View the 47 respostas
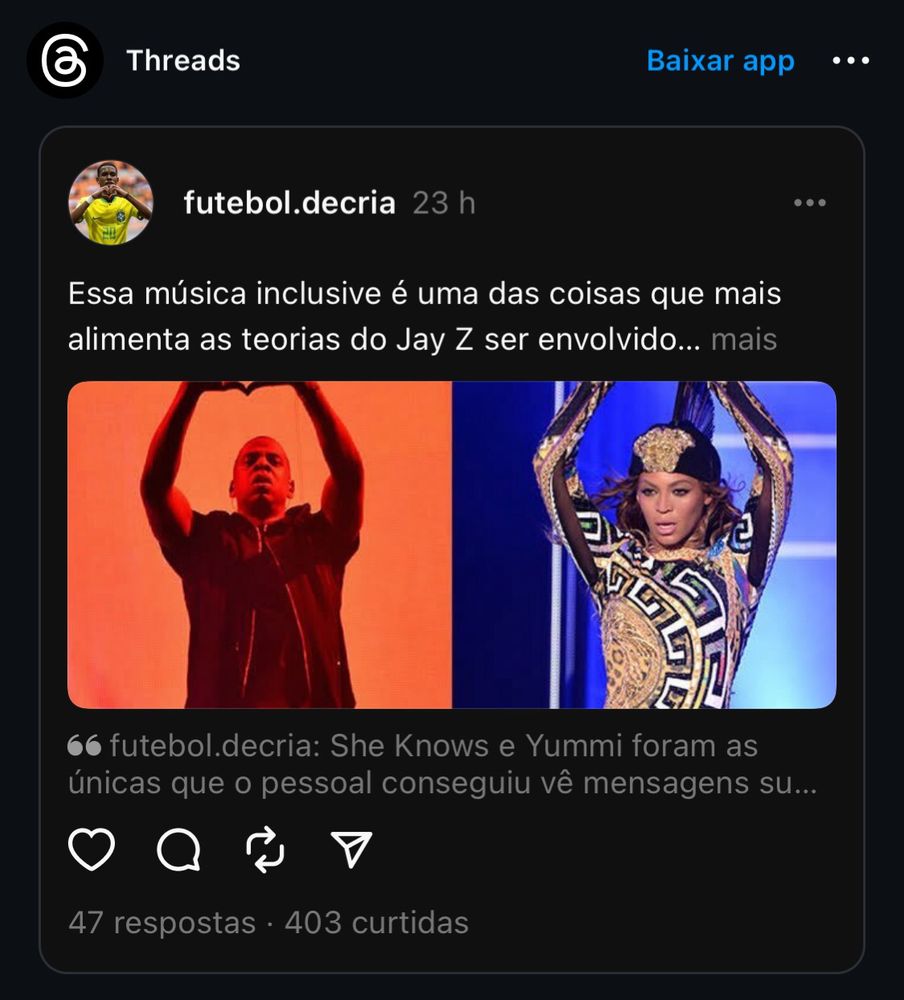 pyautogui.click(x=161, y=922)
